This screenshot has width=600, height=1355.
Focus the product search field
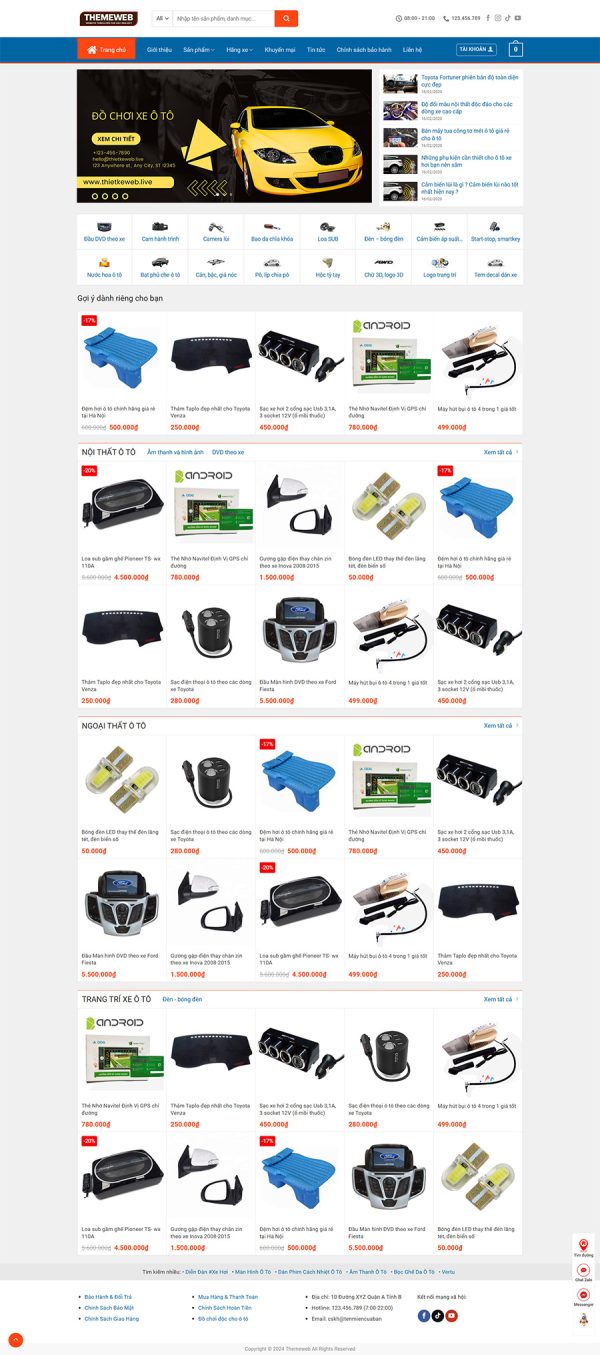click(x=222, y=18)
